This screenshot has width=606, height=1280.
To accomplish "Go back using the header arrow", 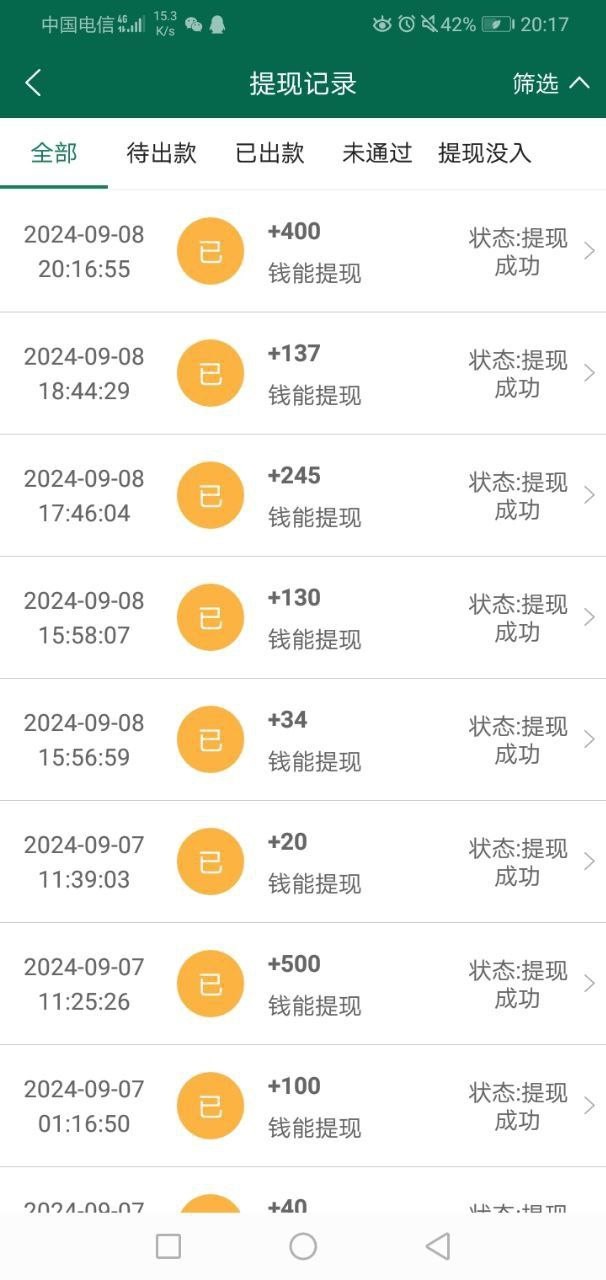I will tap(33, 83).
